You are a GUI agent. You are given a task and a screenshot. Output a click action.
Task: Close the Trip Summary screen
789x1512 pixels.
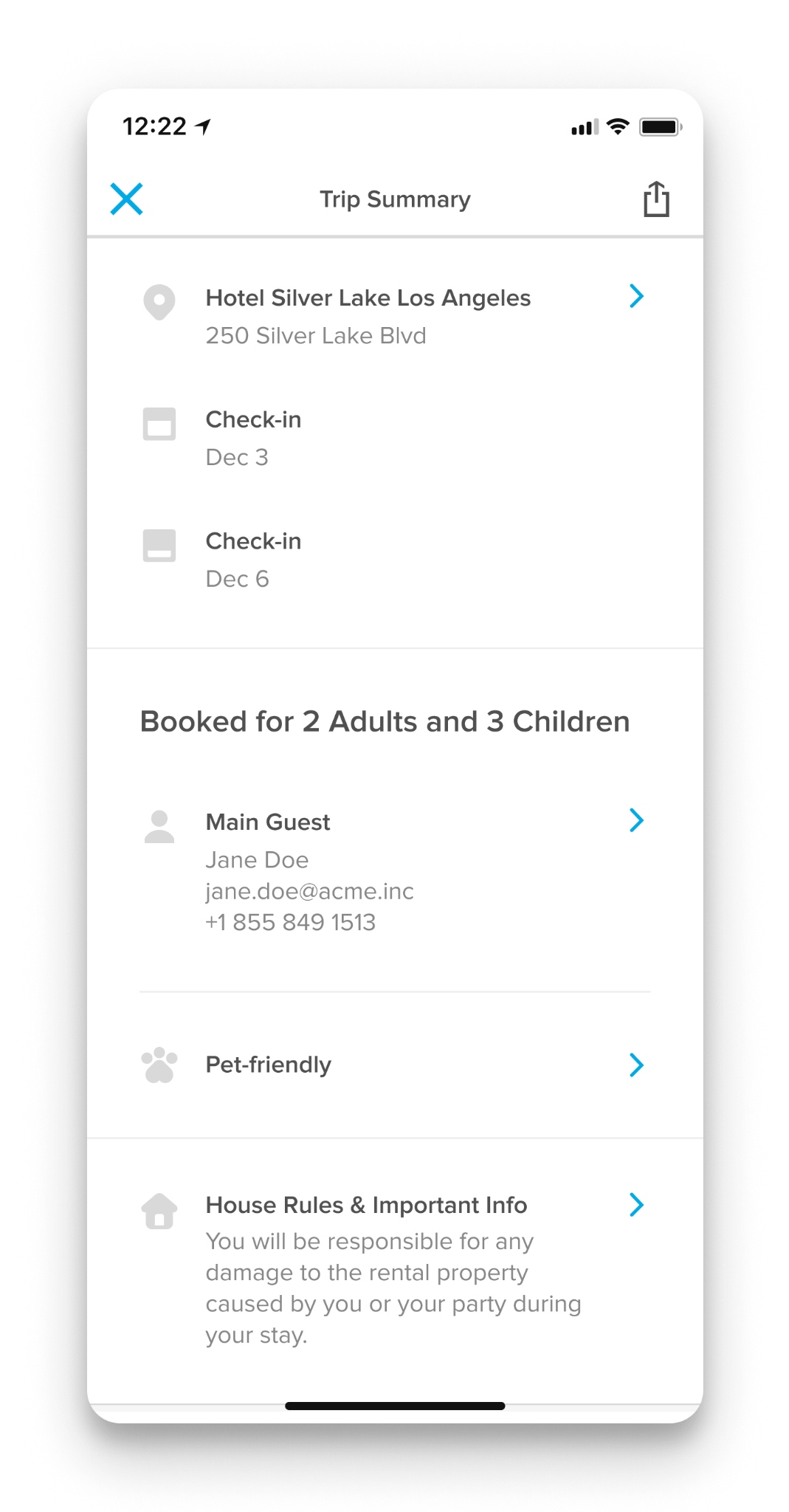pos(126,199)
